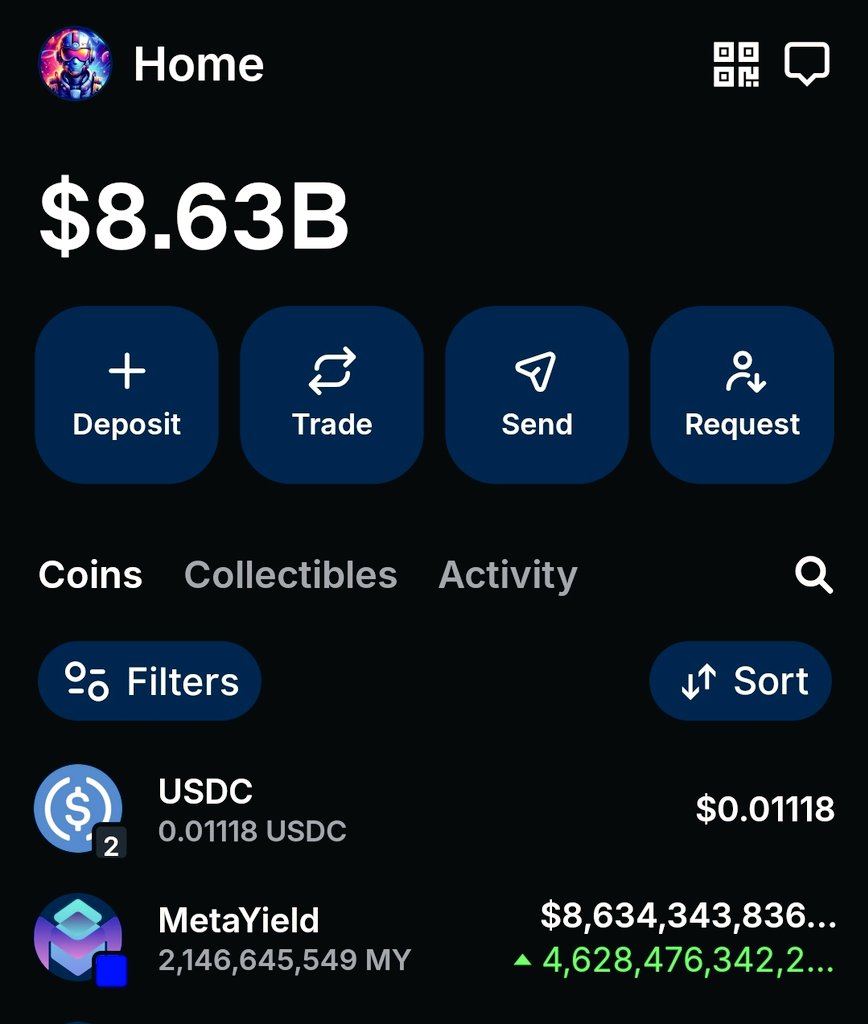Image resolution: width=868 pixels, height=1024 pixels.
Task: Tap the profile avatar beside Home
Action: pos(75,64)
